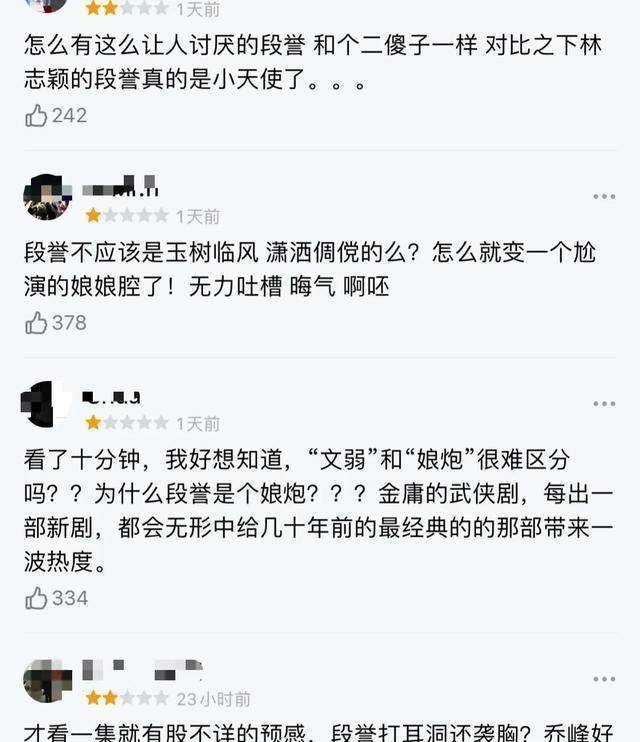
Task: Open avatar of the 334-likes commenter
Action: tap(47, 404)
